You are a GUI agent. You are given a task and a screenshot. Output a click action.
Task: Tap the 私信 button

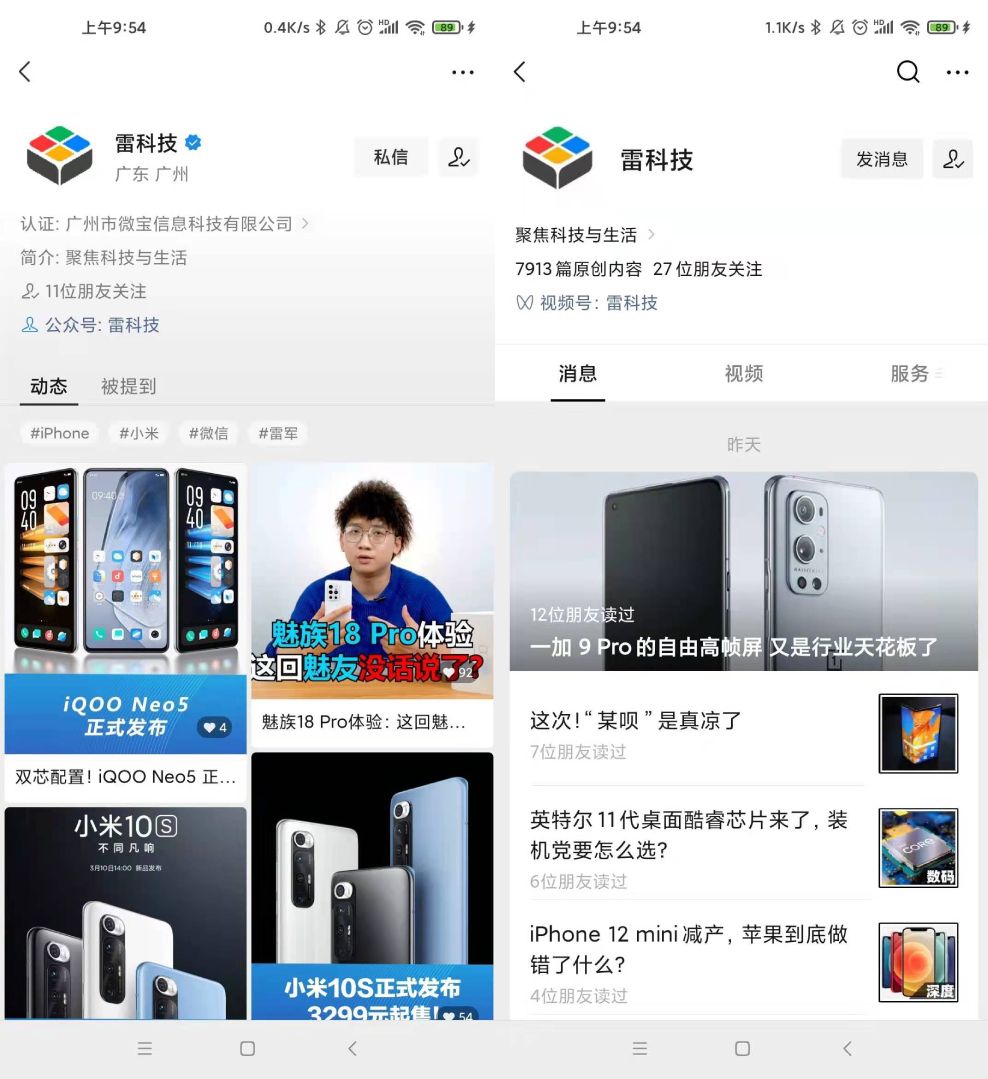coord(390,157)
